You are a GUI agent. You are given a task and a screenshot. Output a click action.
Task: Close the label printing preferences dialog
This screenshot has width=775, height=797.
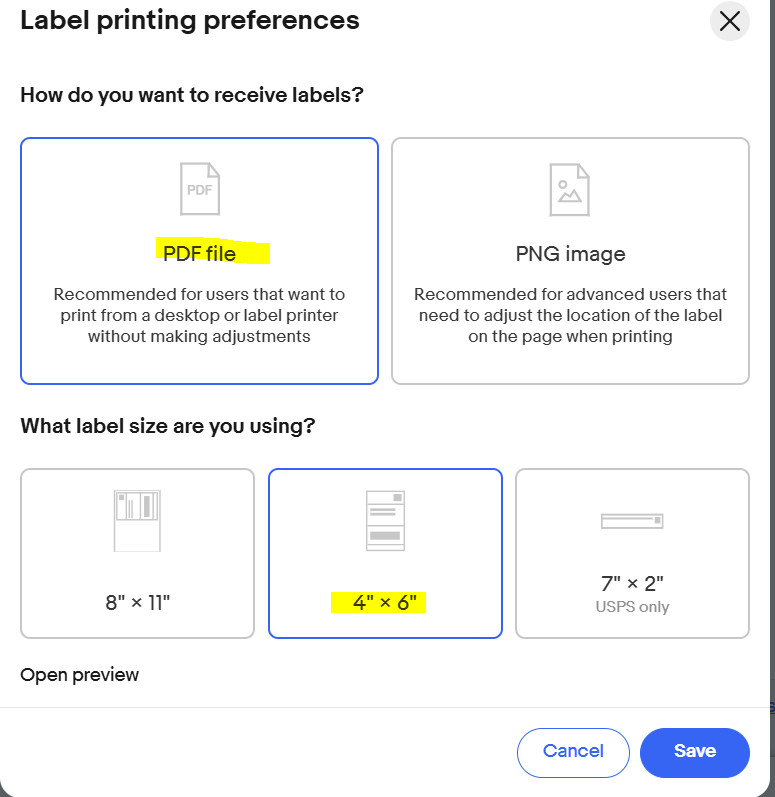click(729, 21)
